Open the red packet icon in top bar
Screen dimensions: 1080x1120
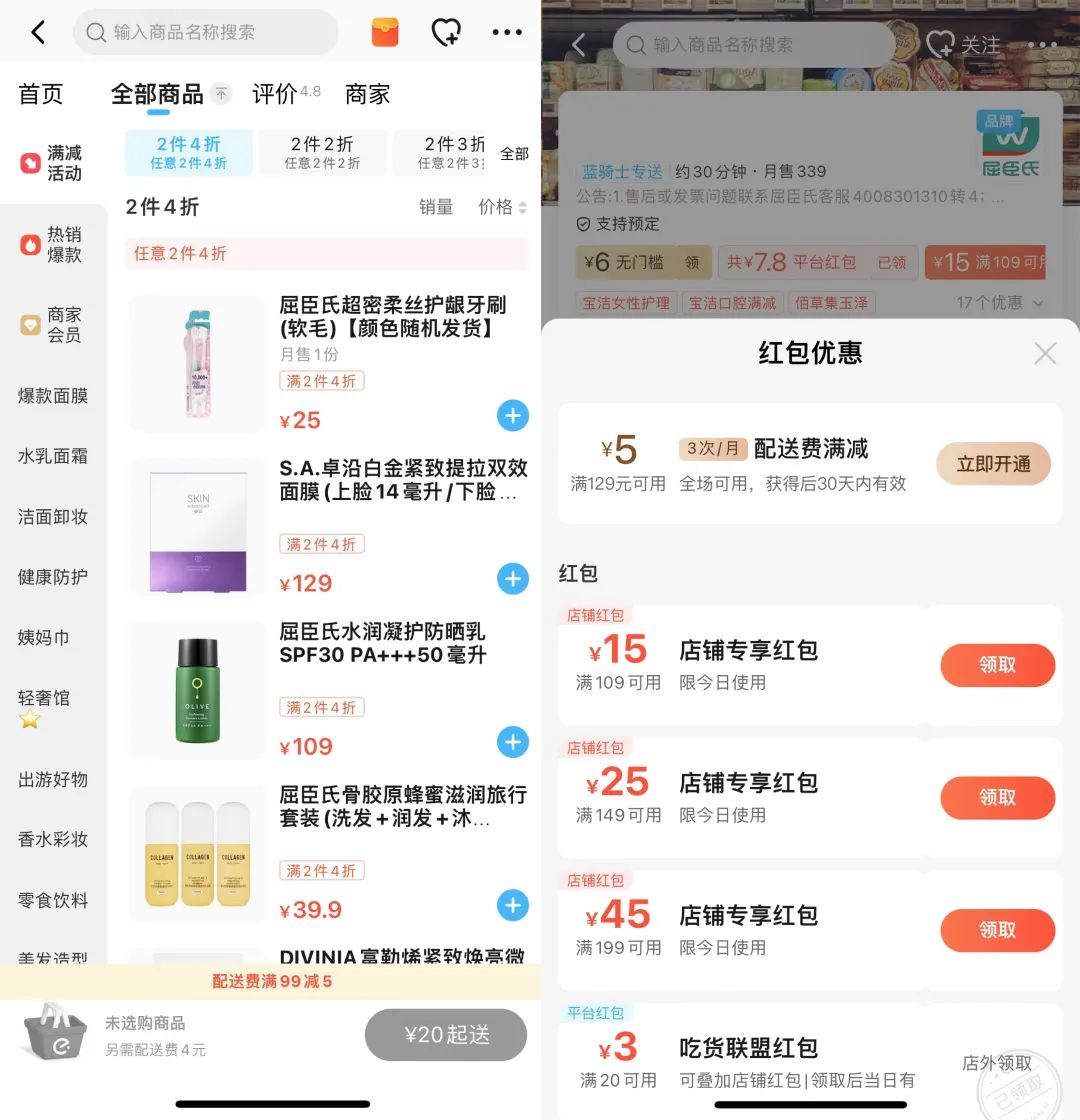coord(385,33)
